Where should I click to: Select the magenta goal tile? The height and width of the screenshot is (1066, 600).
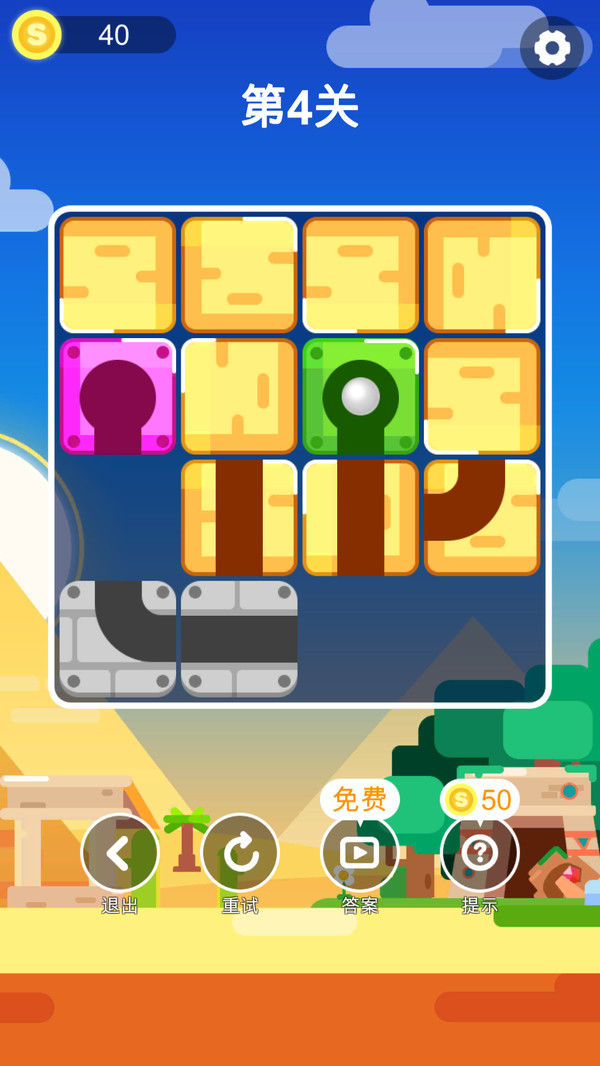tap(118, 396)
